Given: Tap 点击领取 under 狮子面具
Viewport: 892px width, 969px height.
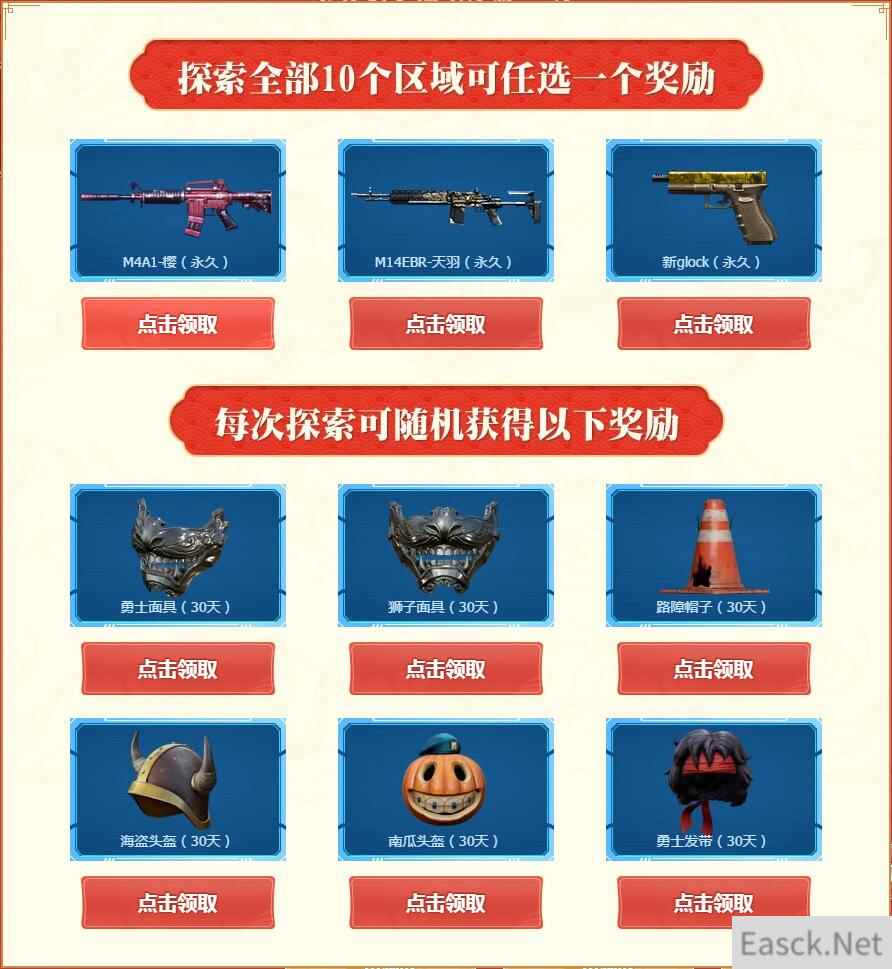Looking at the screenshot, I should point(446,669).
